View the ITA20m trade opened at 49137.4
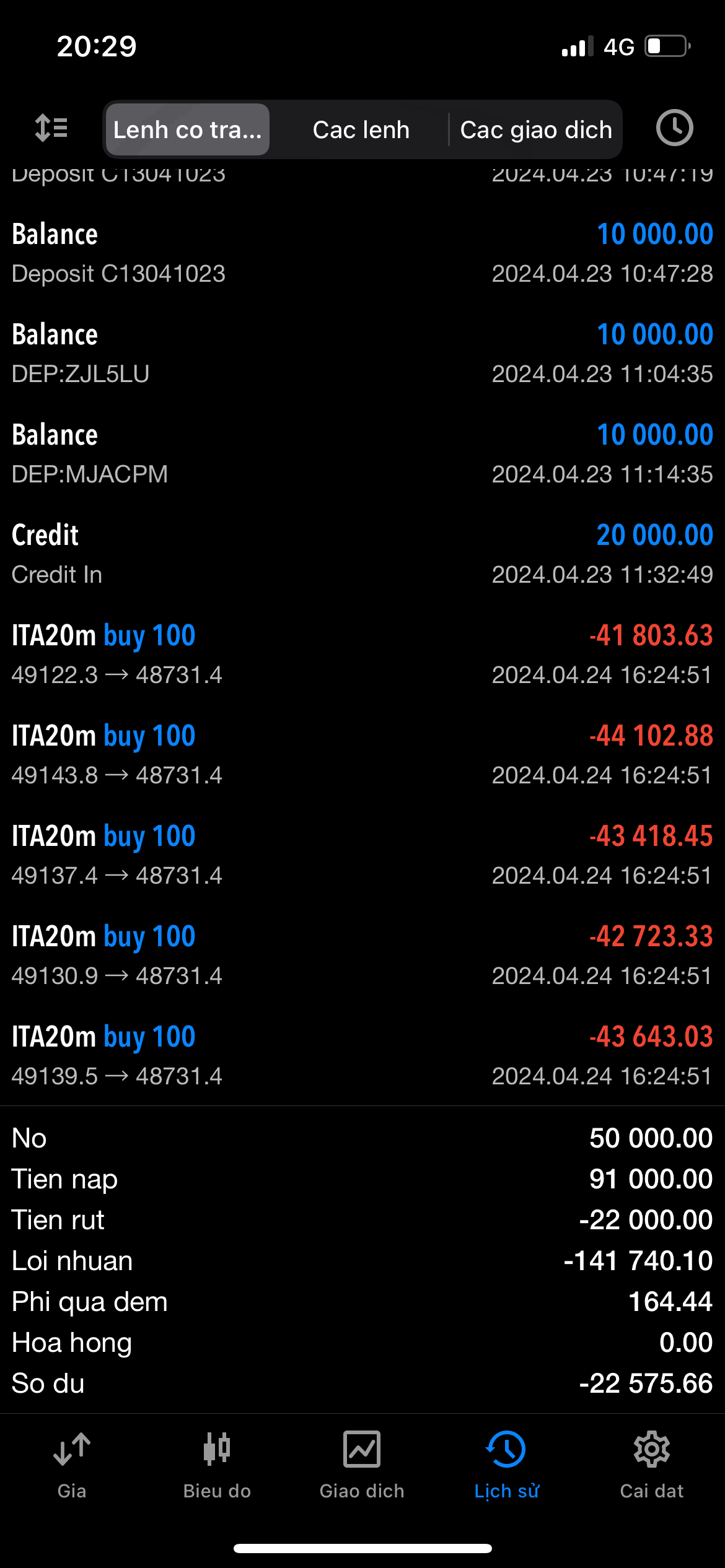This screenshot has width=725, height=1568. 362,855
